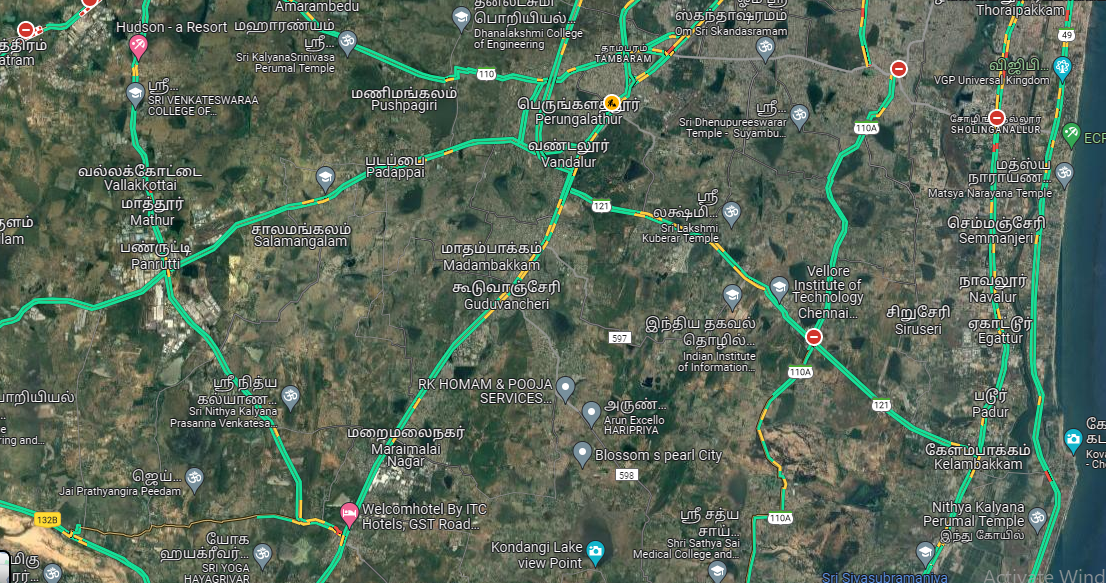Tap the Jai Prathyangira Peedam temple marker
1106x583 pixels.
click(x=194, y=479)
